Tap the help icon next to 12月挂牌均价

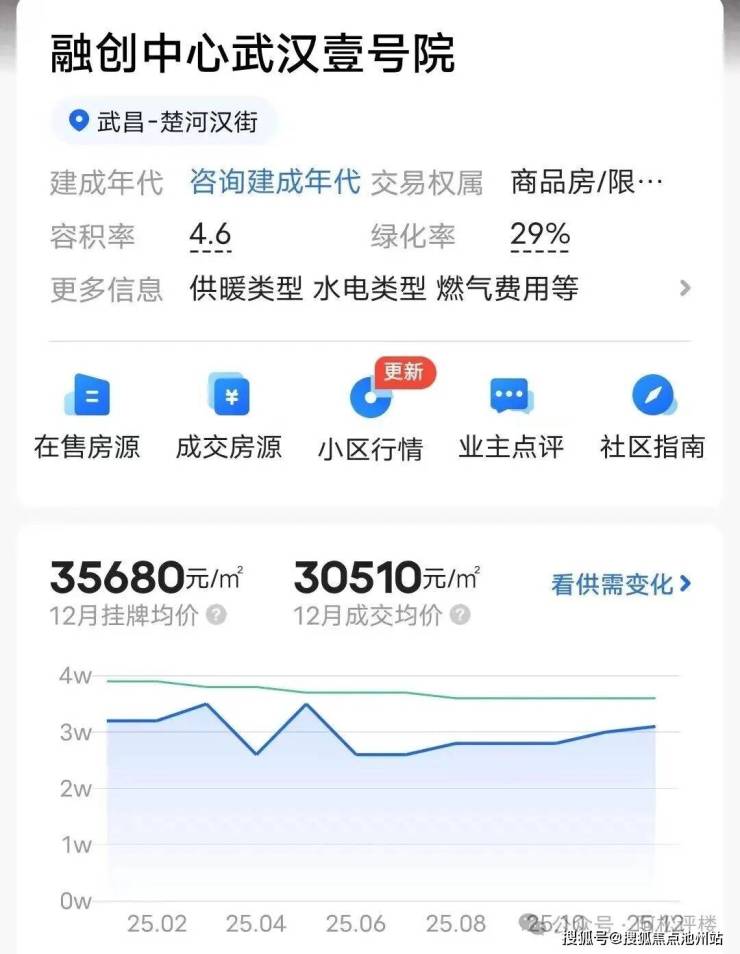pyautogui.click(x=216, y=615)
